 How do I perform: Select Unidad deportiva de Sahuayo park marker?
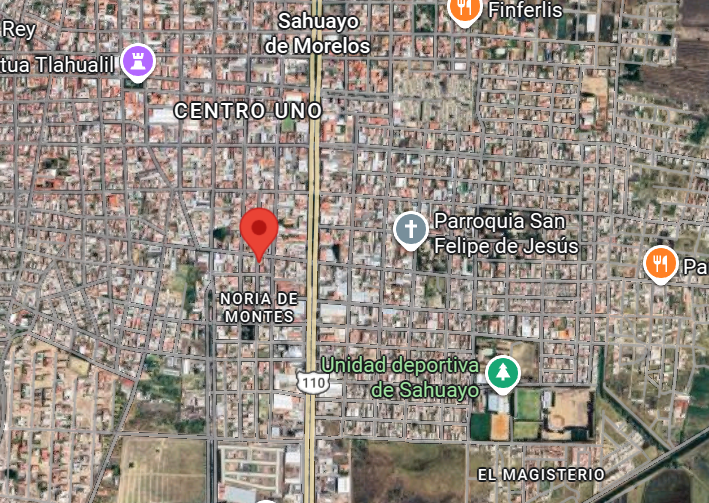click(x=503, y=374)
